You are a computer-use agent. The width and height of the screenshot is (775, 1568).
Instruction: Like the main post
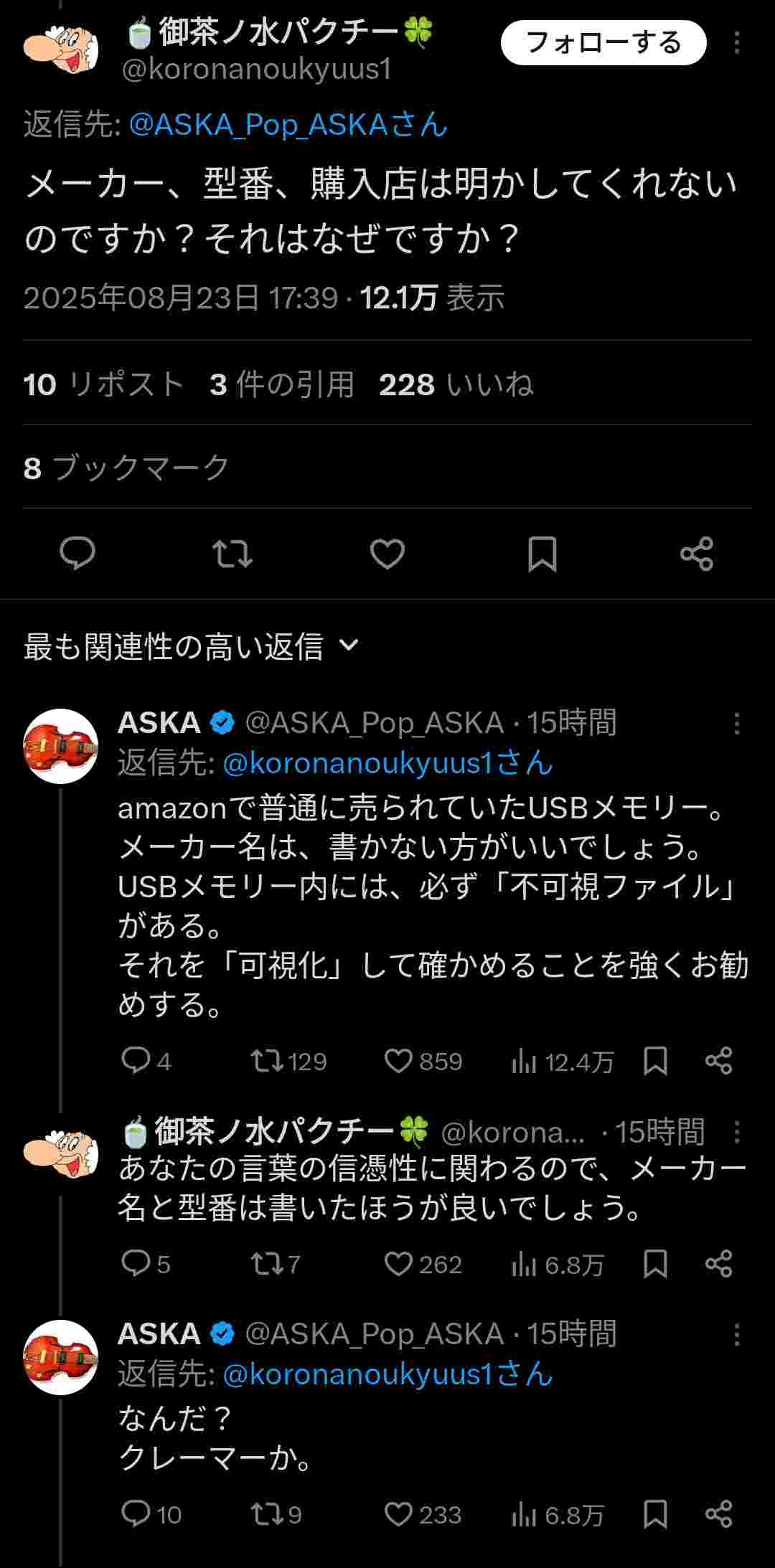pyautogui.click(x=387, y=554)
